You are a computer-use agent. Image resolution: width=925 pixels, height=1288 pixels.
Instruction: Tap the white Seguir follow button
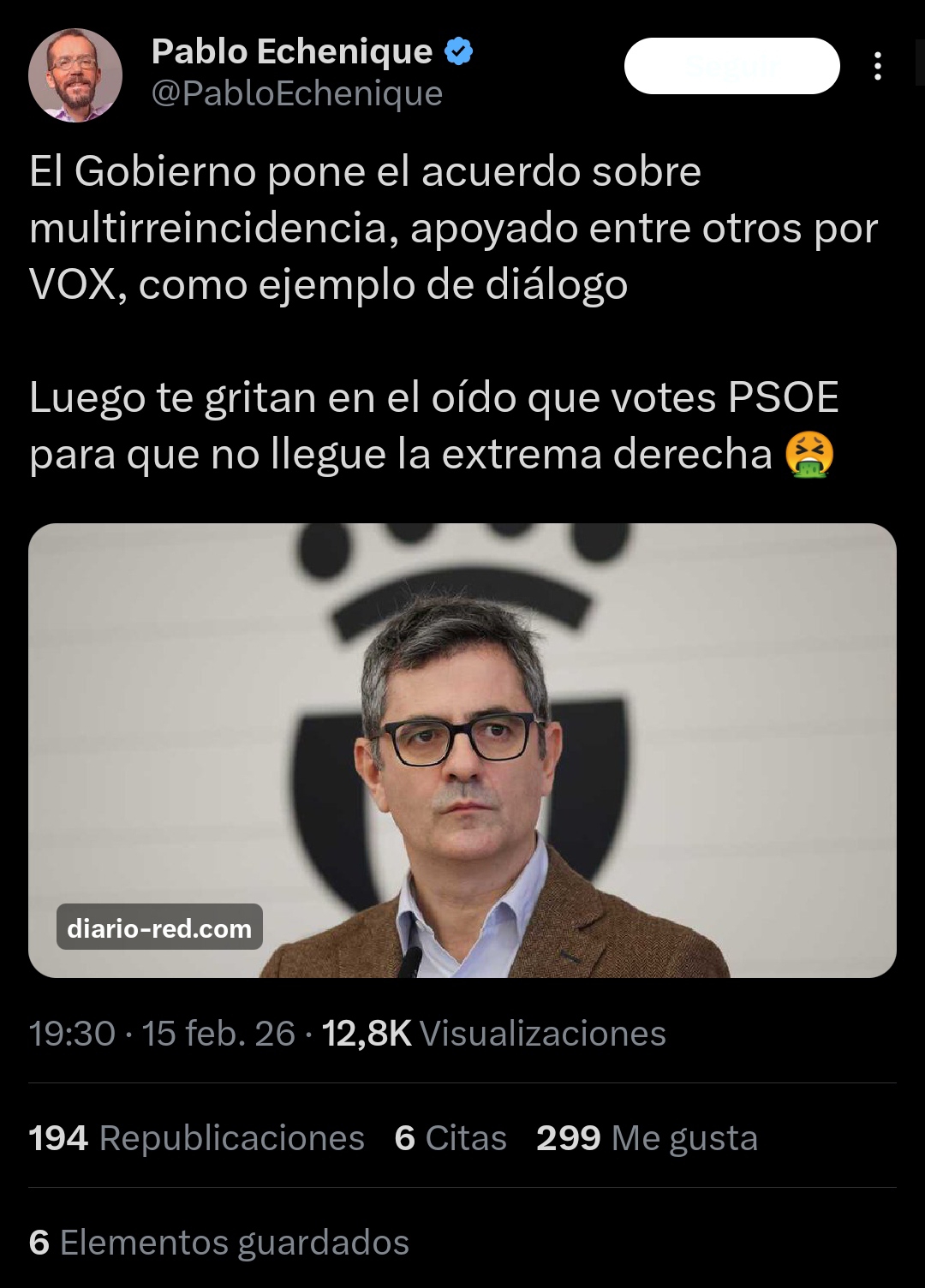pyautogui.click(x=731, y=66)
